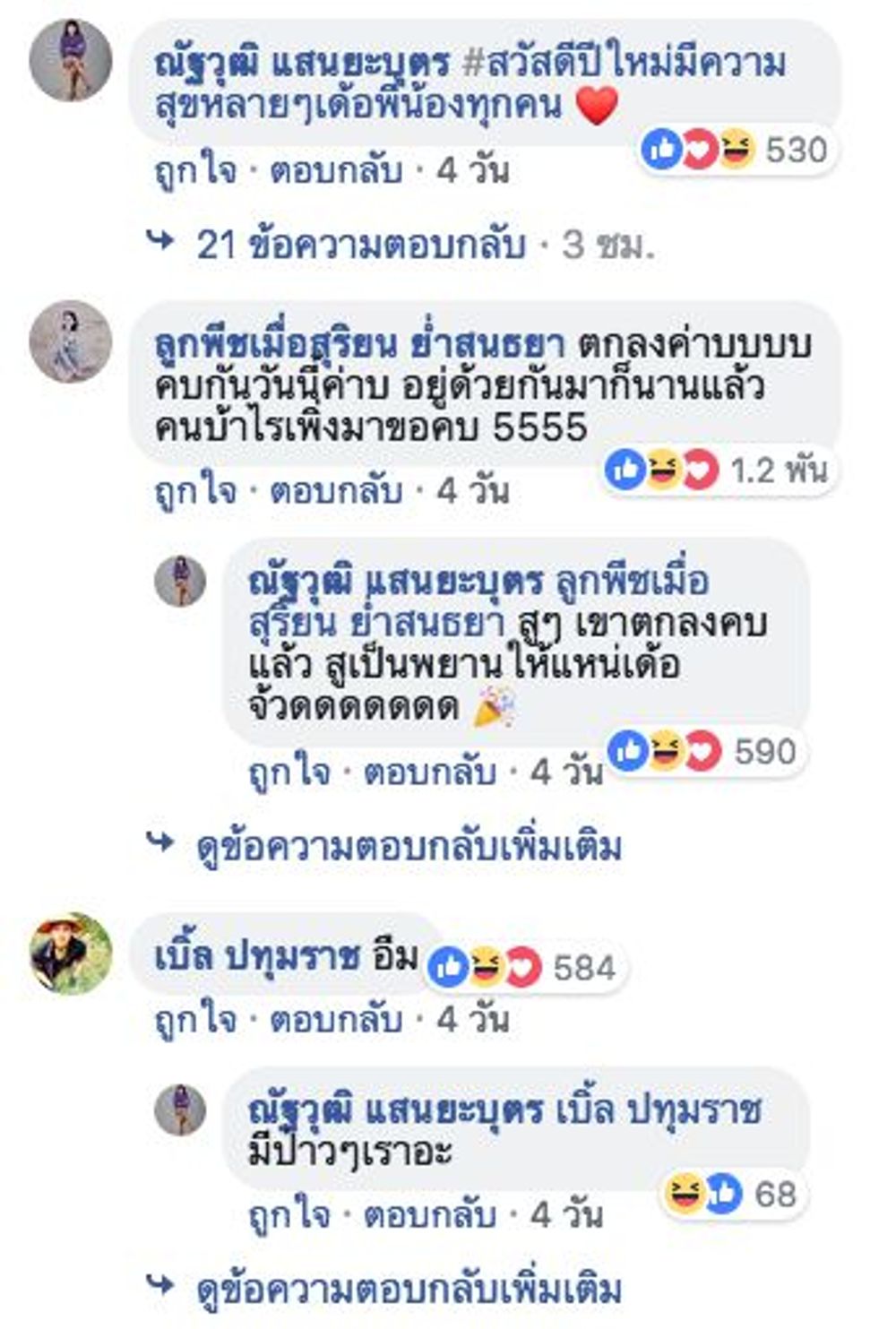View the 530 reactions on top comment
This screenshot has height=1329, width=896.
[x=739, y=149]
